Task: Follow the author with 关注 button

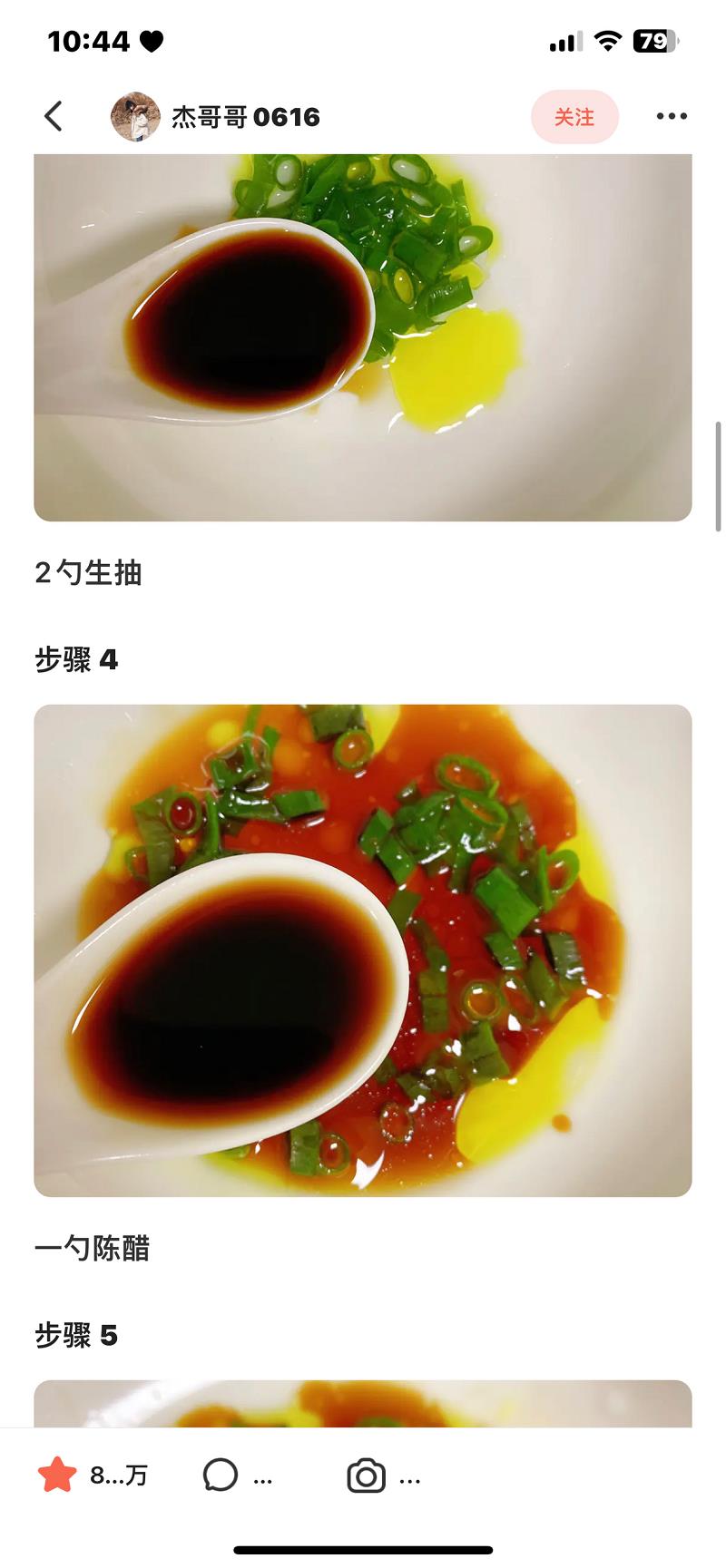Action: [574, 117]
